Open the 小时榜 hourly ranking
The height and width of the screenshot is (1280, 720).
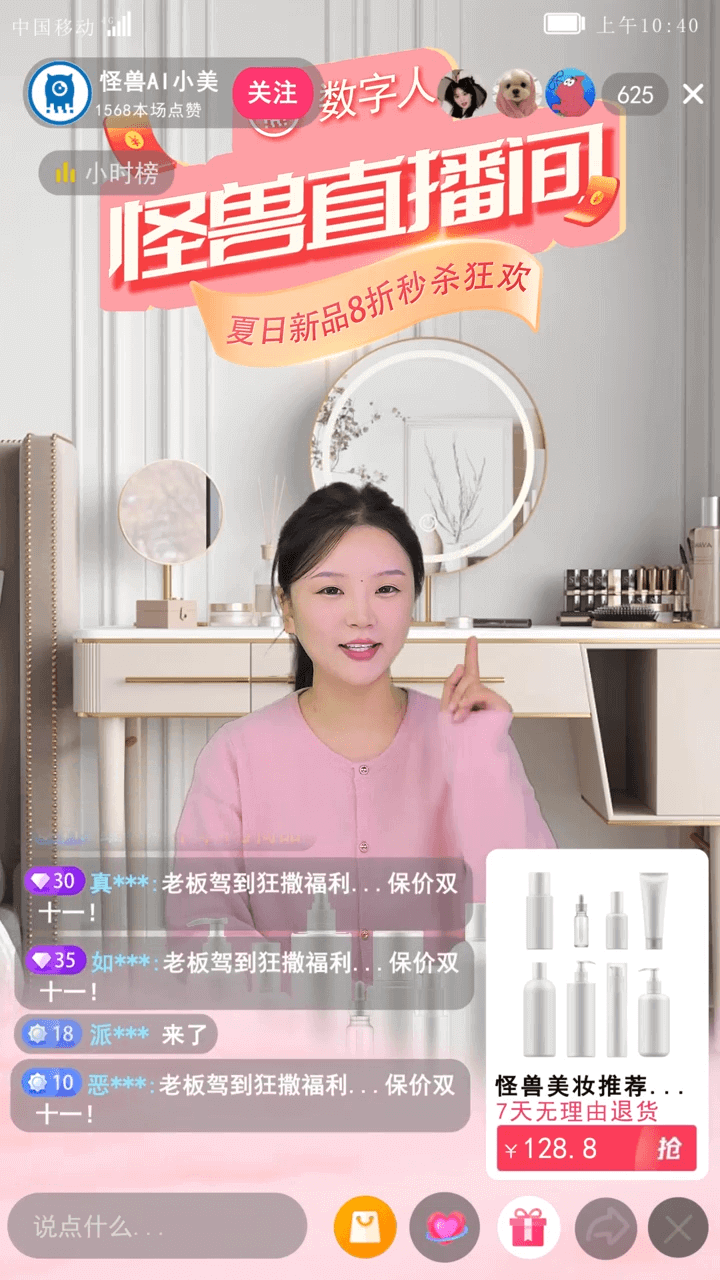[x=108, y=173]
